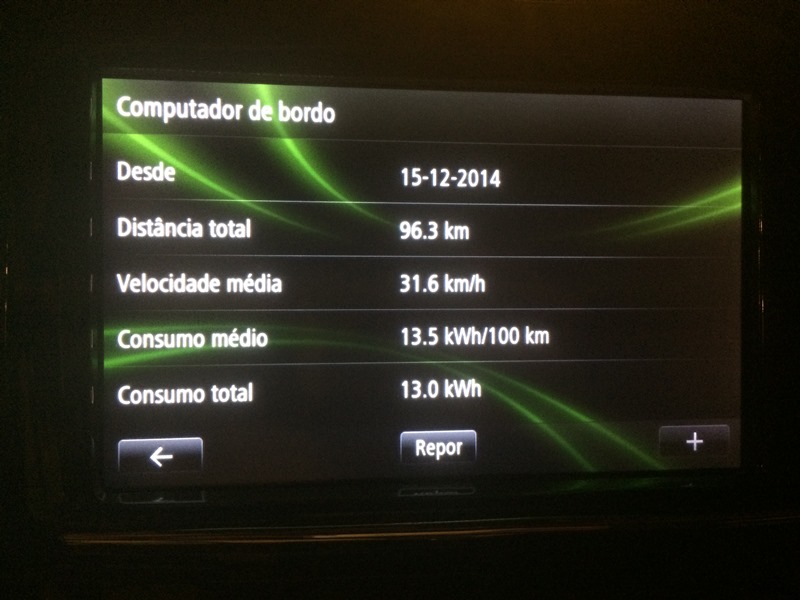Tap Repor to reset trip data
Image resolution: width=800 pixels, height=600 pixels.
coord(438,447)
